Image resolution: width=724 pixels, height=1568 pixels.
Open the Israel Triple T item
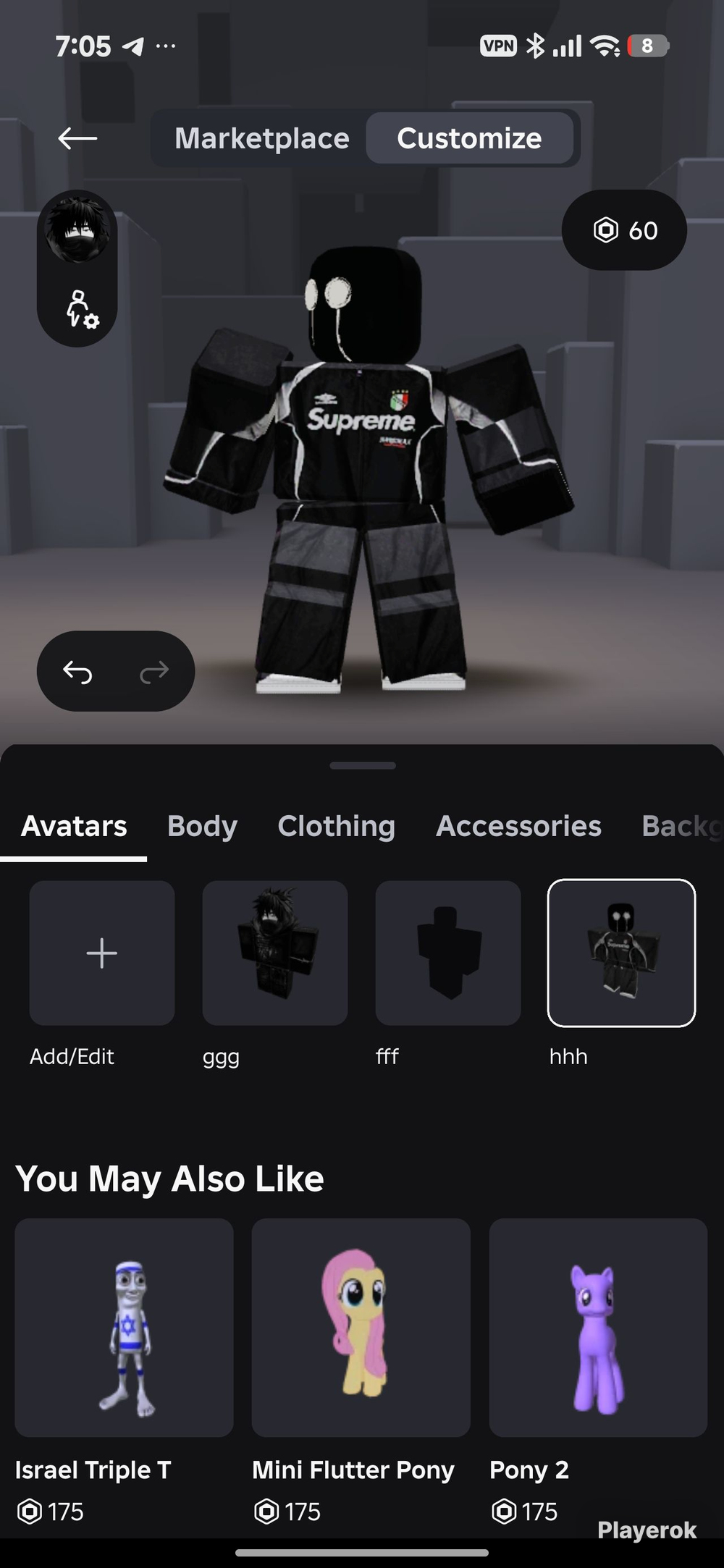pyautogui.click(x=124, y=1328)
